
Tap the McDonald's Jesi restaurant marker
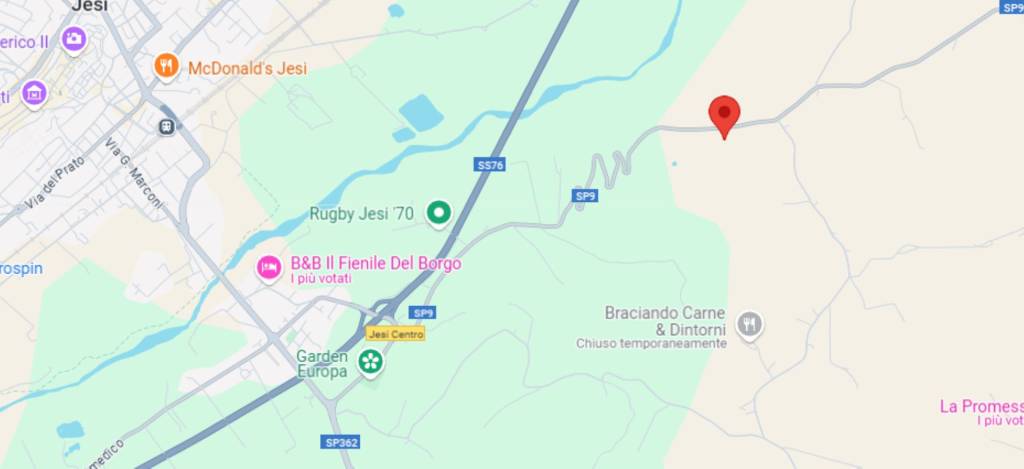tap(167, 67)
